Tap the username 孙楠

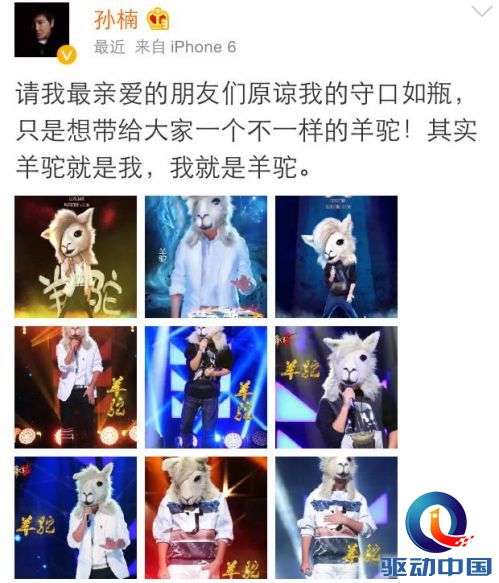tap(116, 19)
